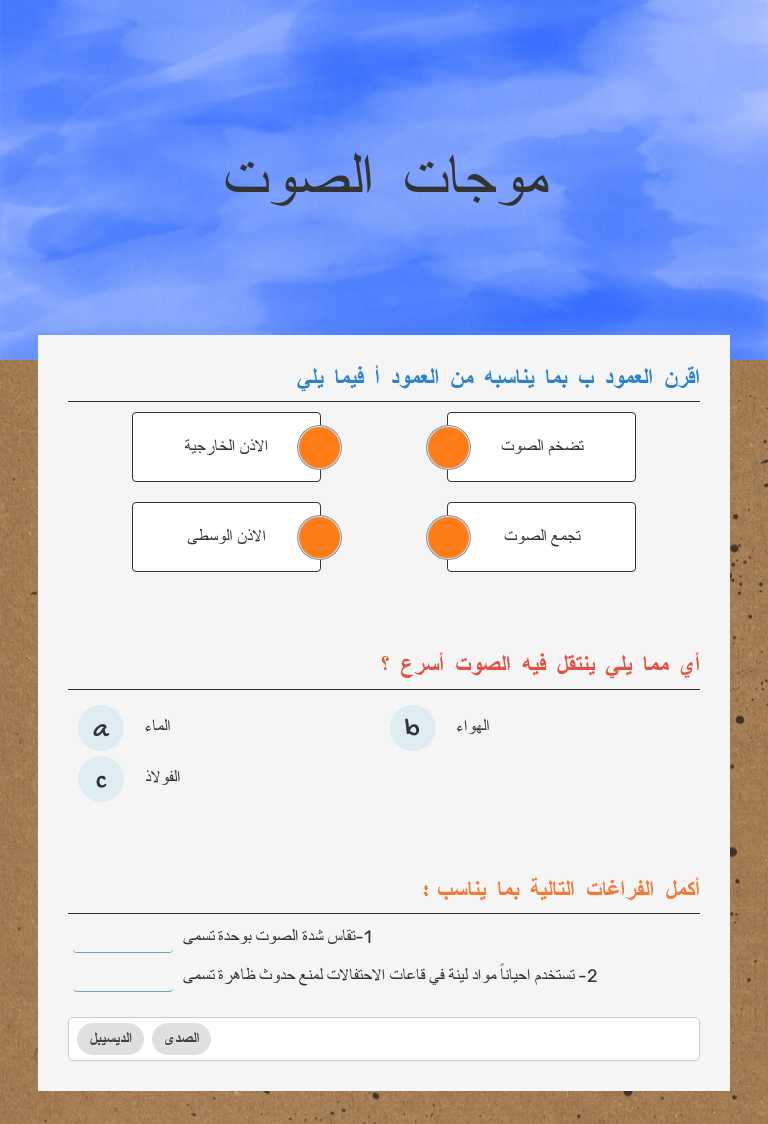Click the orange circle beside تجمع الصوت
768x1124 pixels.
[x=448, y=537]
